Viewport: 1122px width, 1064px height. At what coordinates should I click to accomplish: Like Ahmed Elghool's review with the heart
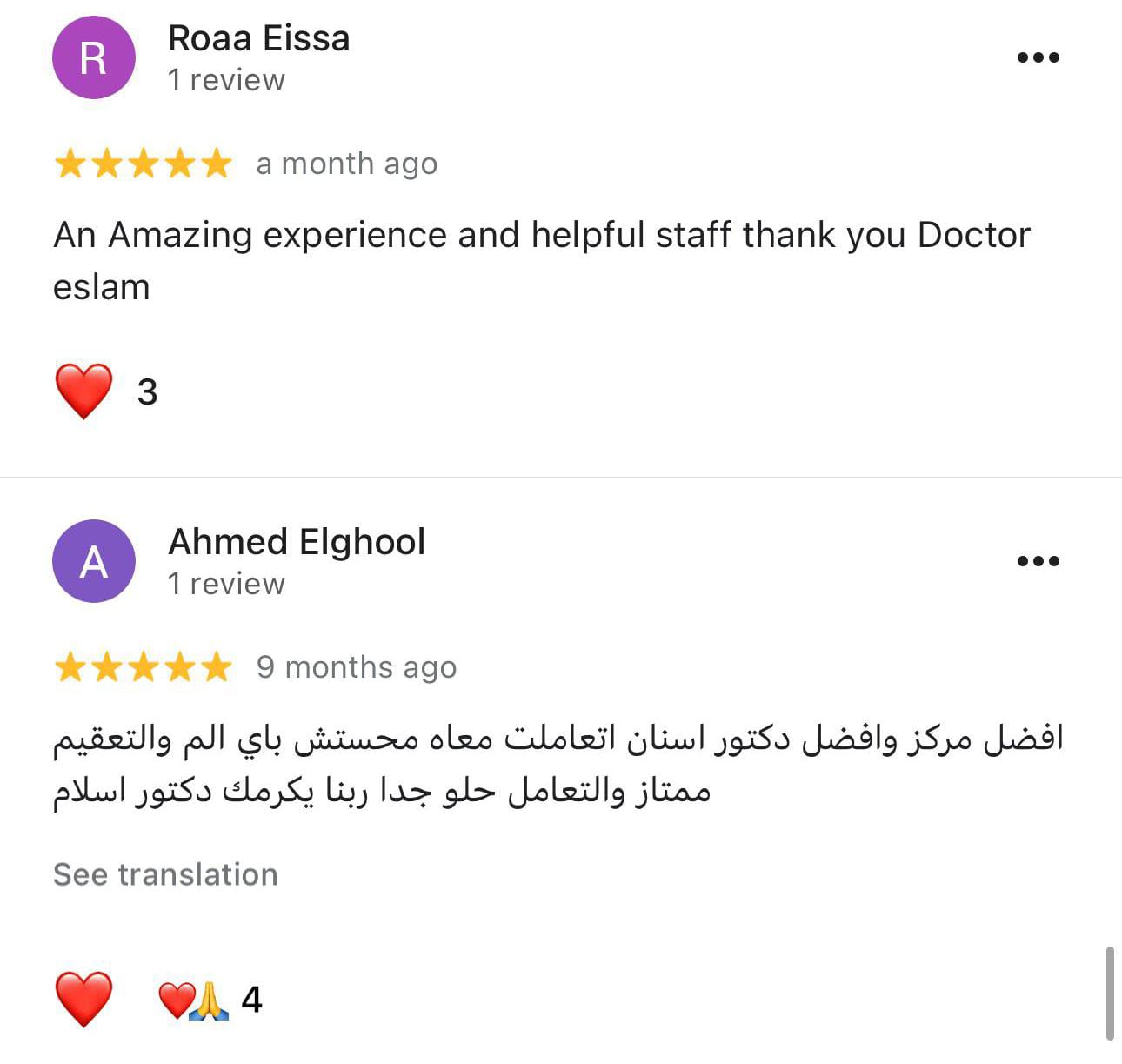(83, 1000)
